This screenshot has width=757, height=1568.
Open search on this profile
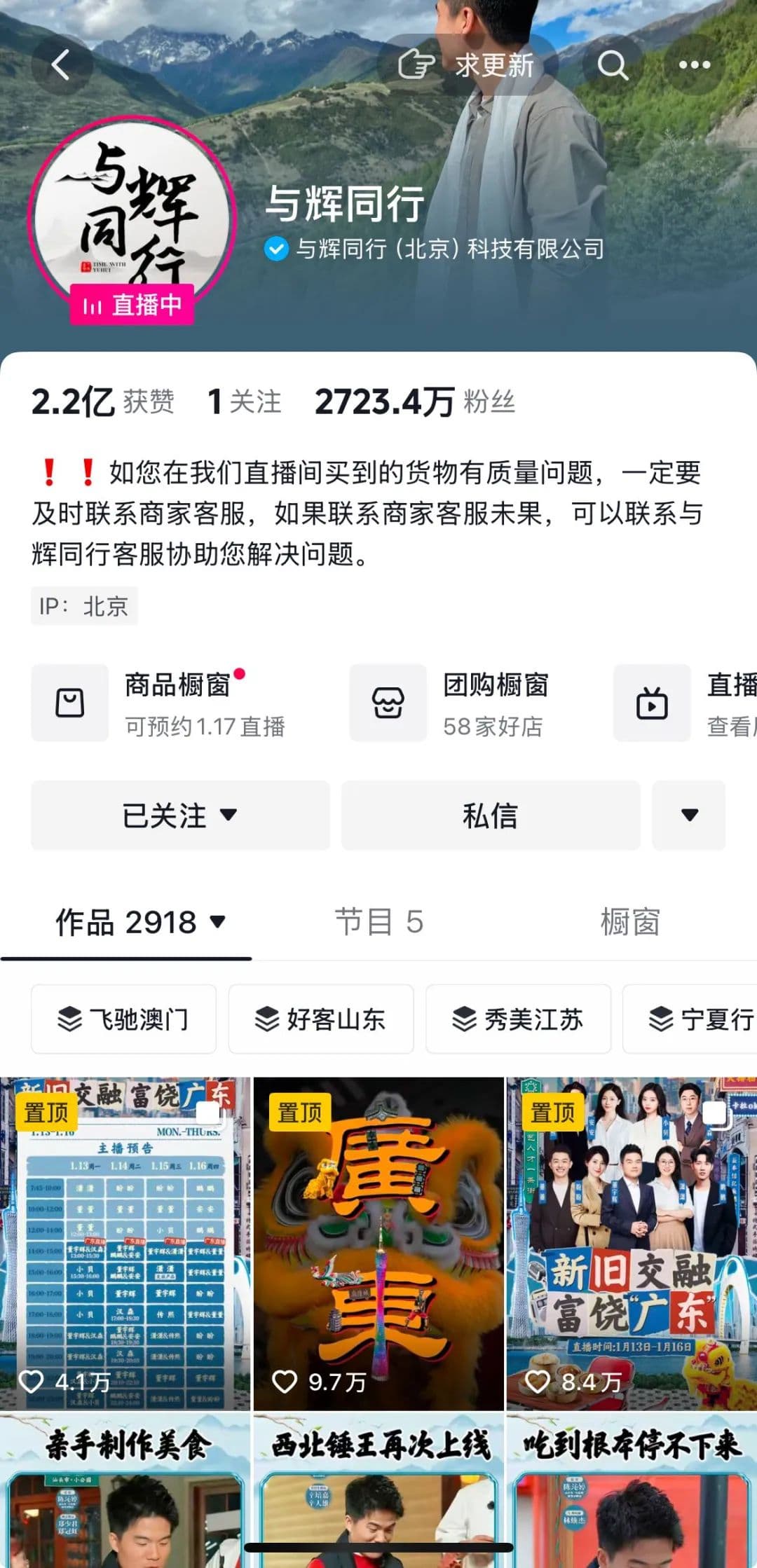click(x=613, y=65)
